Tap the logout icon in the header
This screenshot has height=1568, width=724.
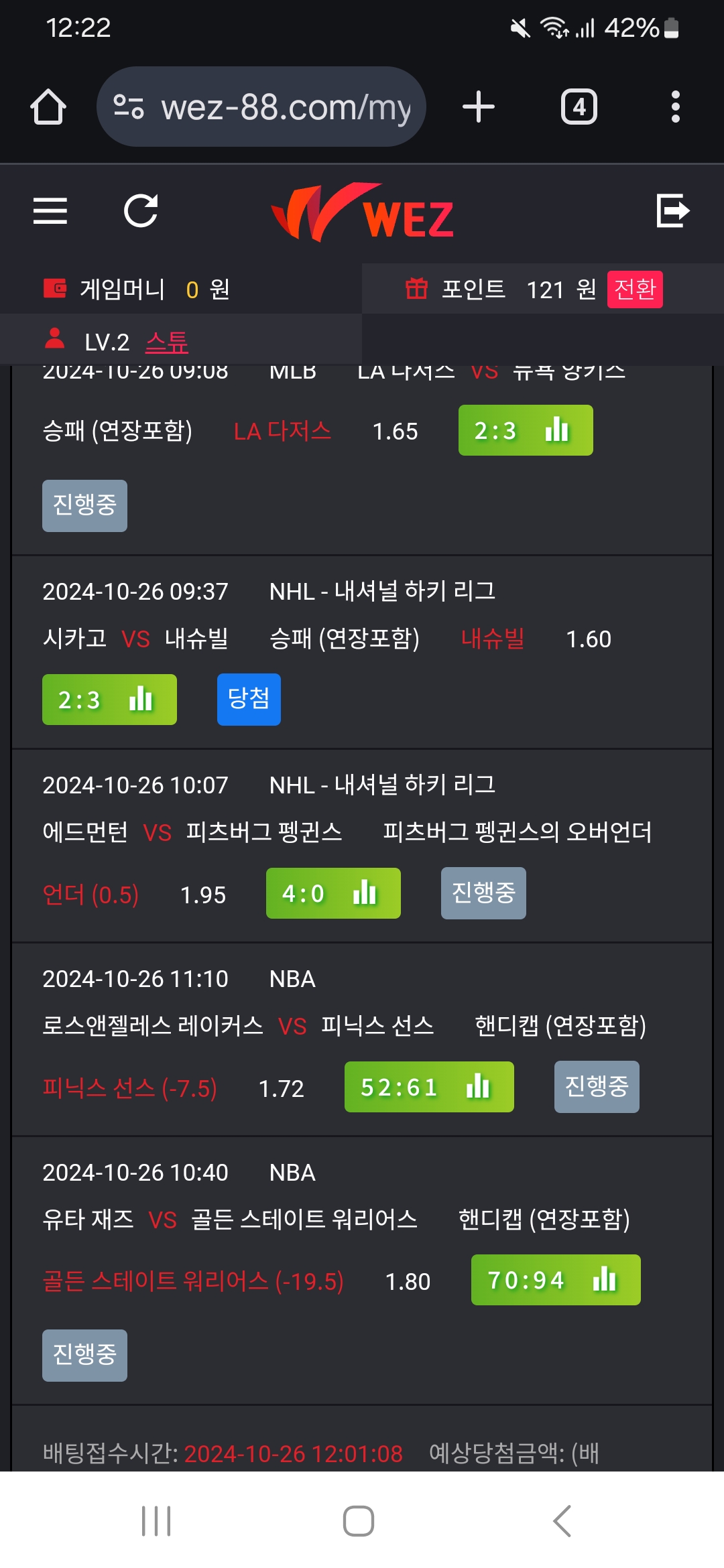[673, 211]
